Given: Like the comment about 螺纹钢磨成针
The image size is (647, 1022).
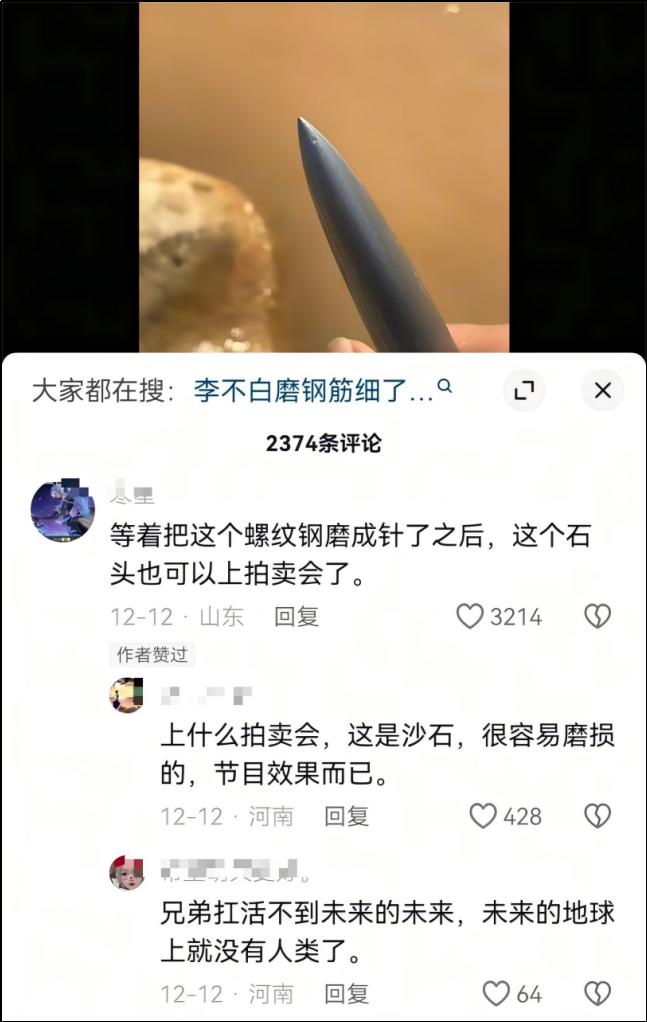Looking at the screenshot, I should [470, 616].
